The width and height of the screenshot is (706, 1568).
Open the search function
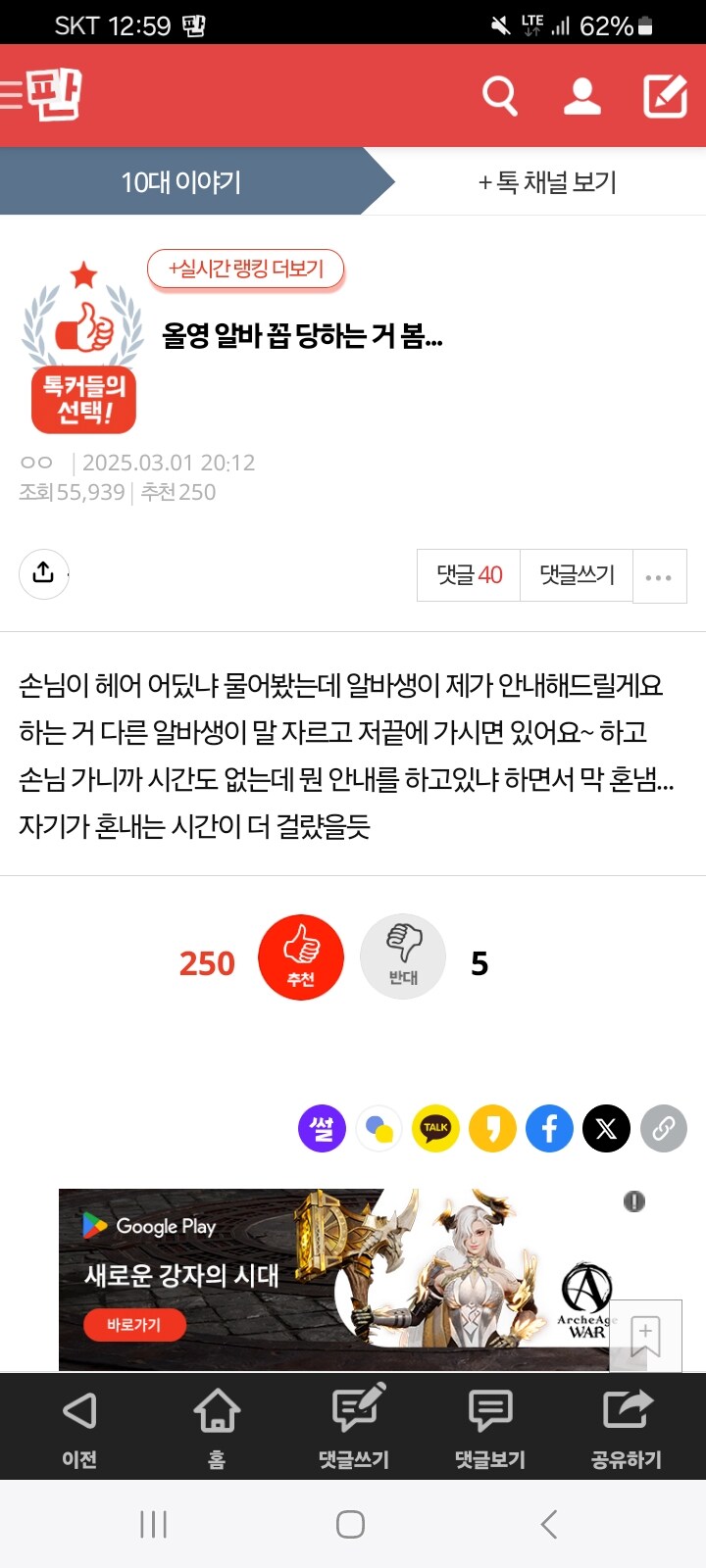click(500, 95)
